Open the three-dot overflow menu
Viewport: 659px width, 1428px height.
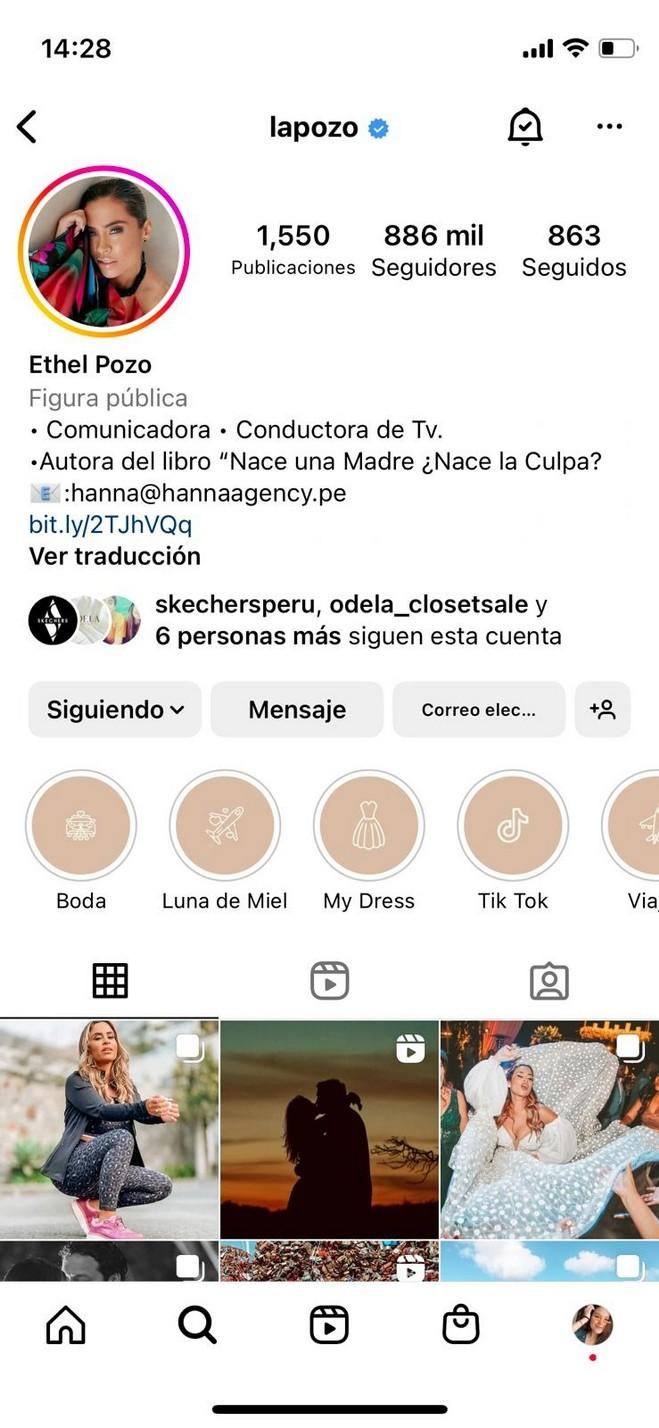[609, 127]
